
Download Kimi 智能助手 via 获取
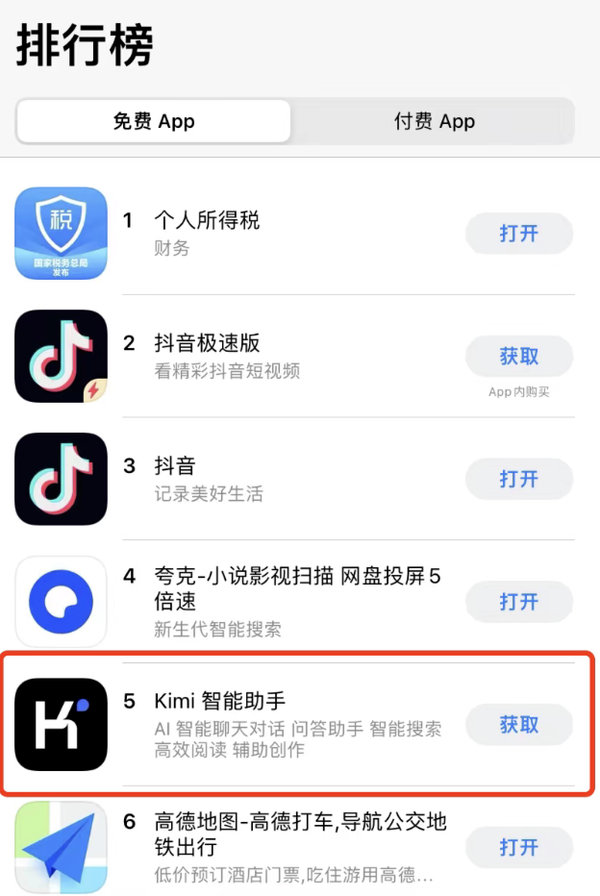coord(519,725)
